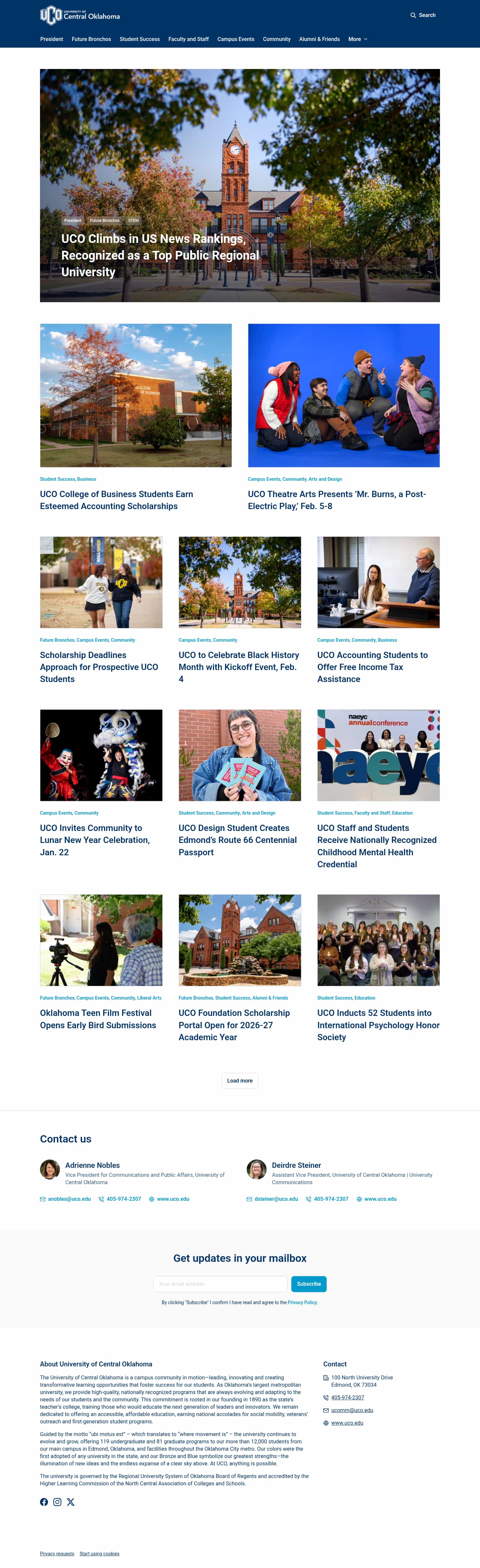Screen dimensions: 480x1568
Task: Open UCO's Instagram page
Action: point(57,1502)
